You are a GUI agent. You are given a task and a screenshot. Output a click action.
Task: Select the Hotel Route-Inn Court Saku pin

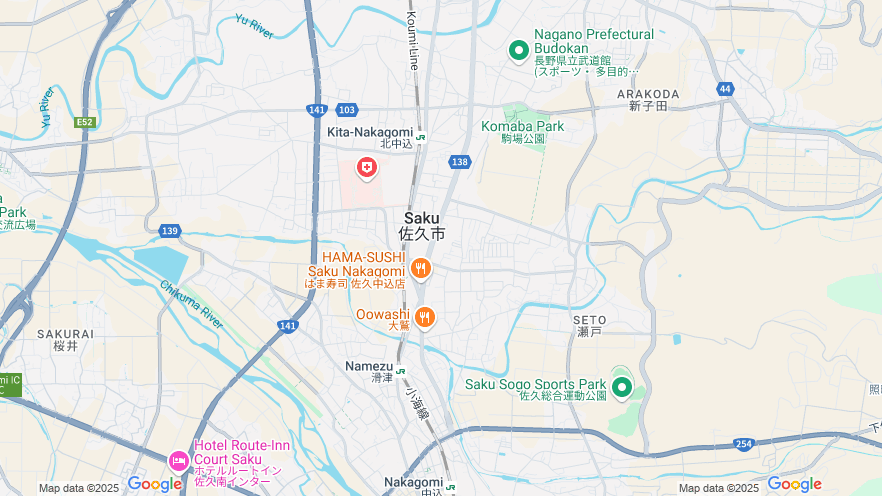tap(178, 459)
